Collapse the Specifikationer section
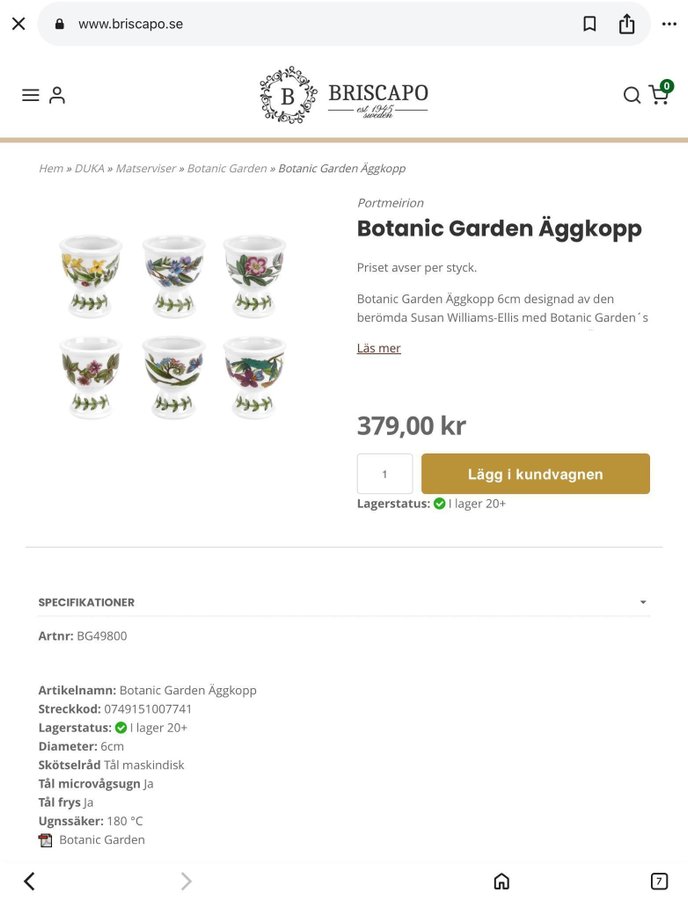This screenshot has width=688, height=900. tap(643, 602)
